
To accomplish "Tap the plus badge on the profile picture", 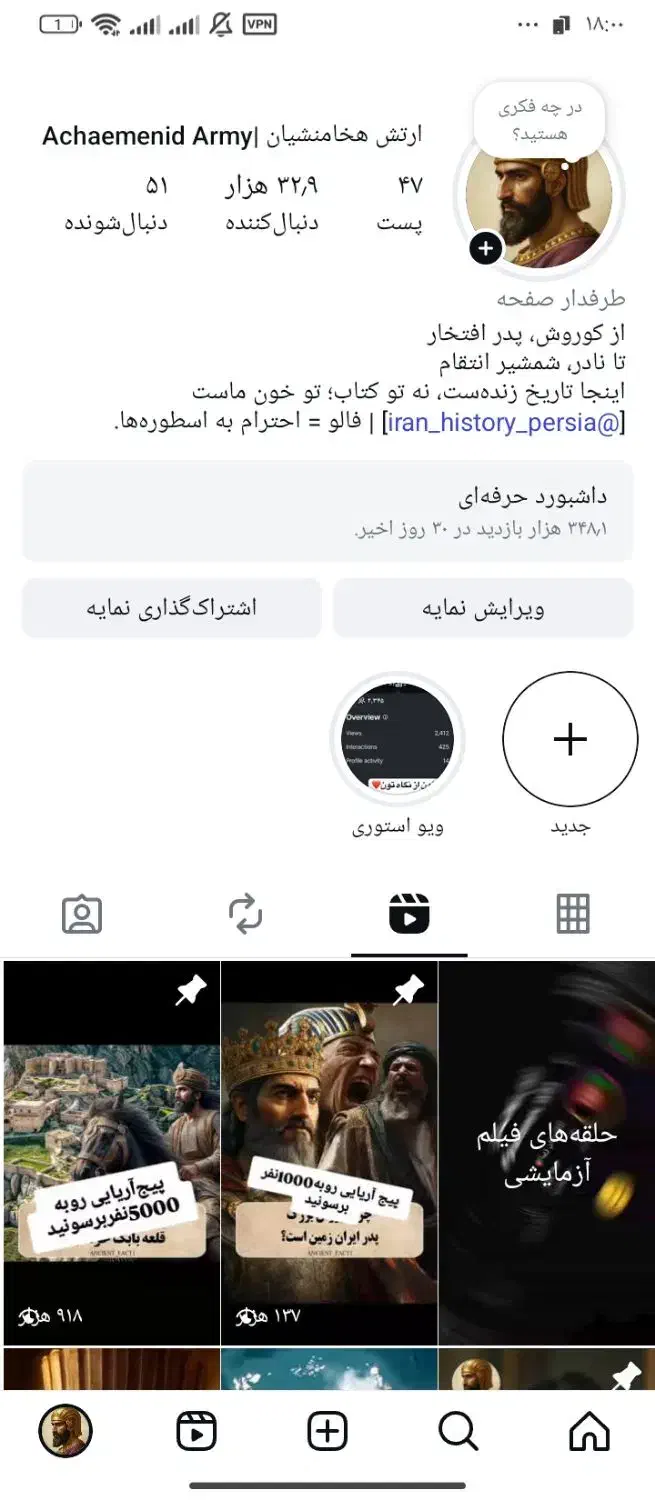I will point(486,248).
